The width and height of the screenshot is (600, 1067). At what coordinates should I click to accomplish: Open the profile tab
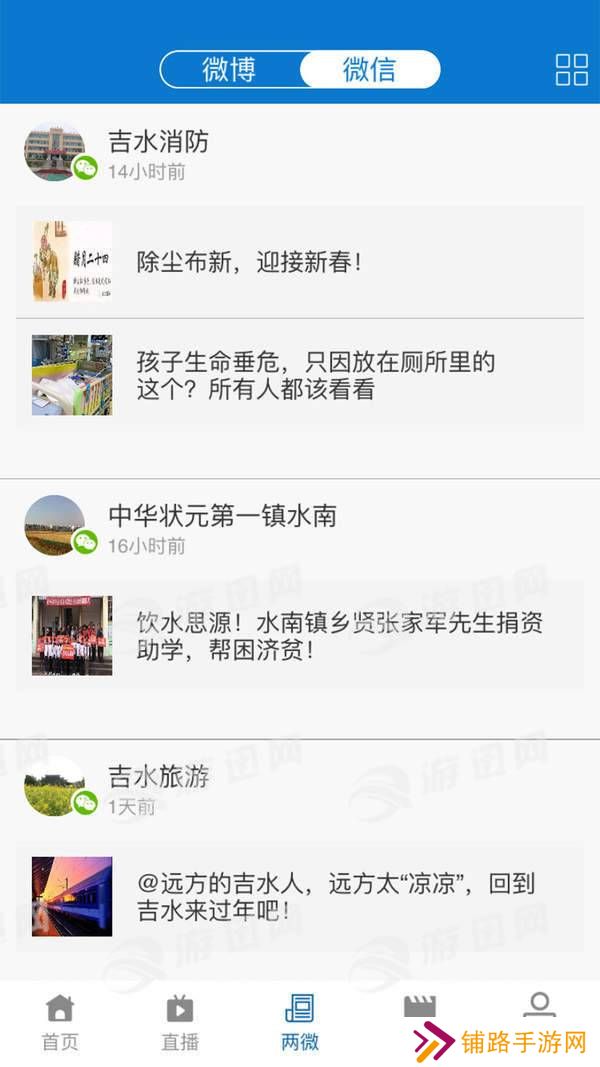[x=539, y=1006]
